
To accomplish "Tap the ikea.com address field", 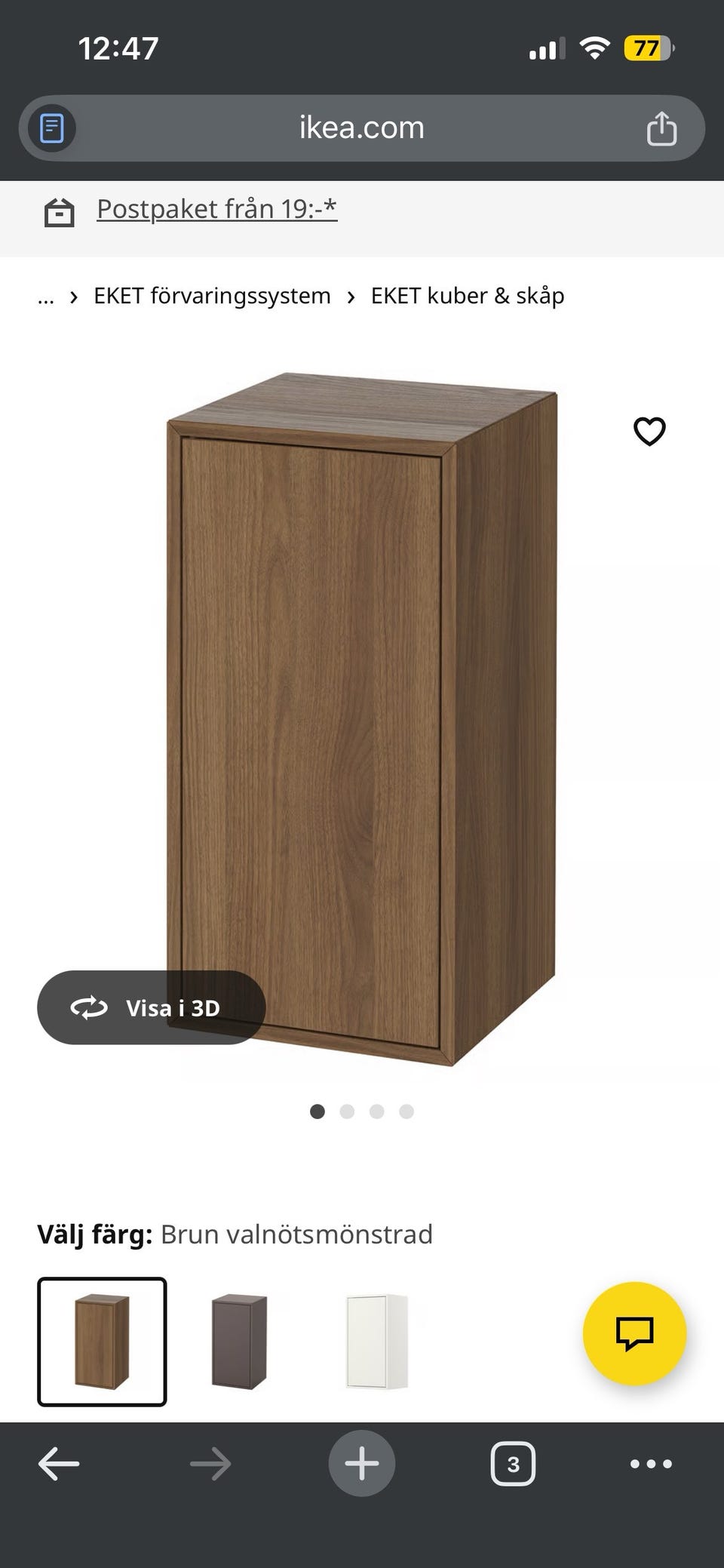I will point(362,128).
